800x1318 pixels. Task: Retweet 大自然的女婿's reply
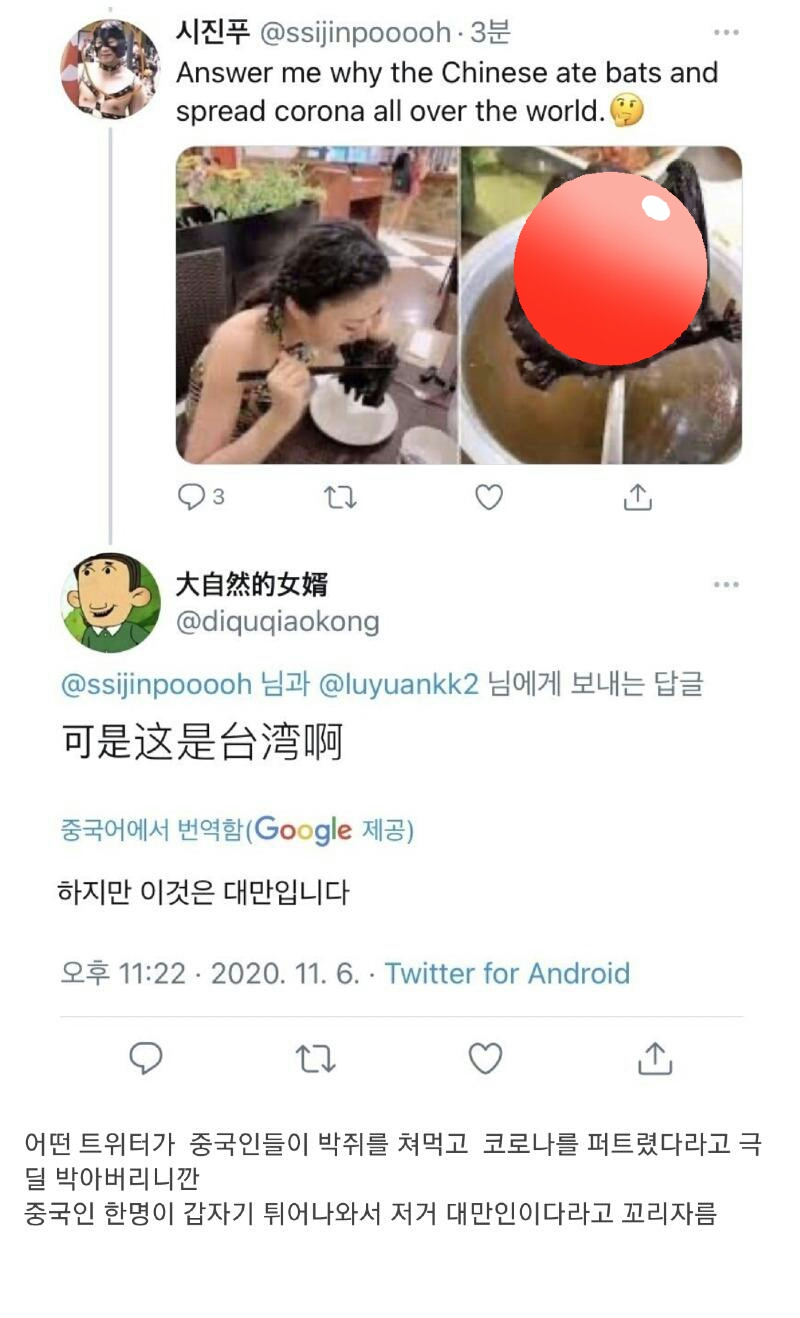(316, 1058)
